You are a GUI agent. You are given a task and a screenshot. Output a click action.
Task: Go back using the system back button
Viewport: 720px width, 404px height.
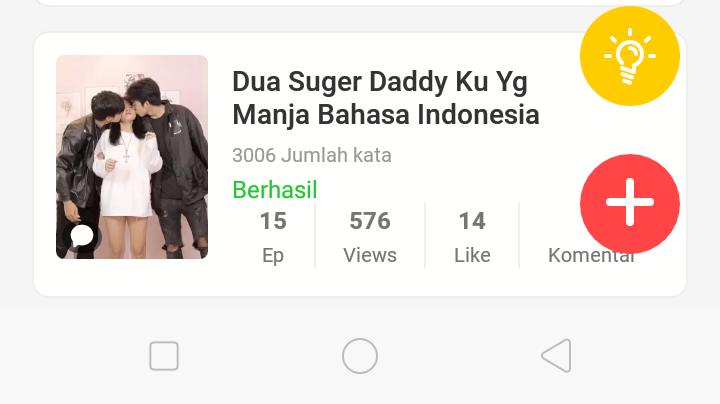[x=556, y=356]
